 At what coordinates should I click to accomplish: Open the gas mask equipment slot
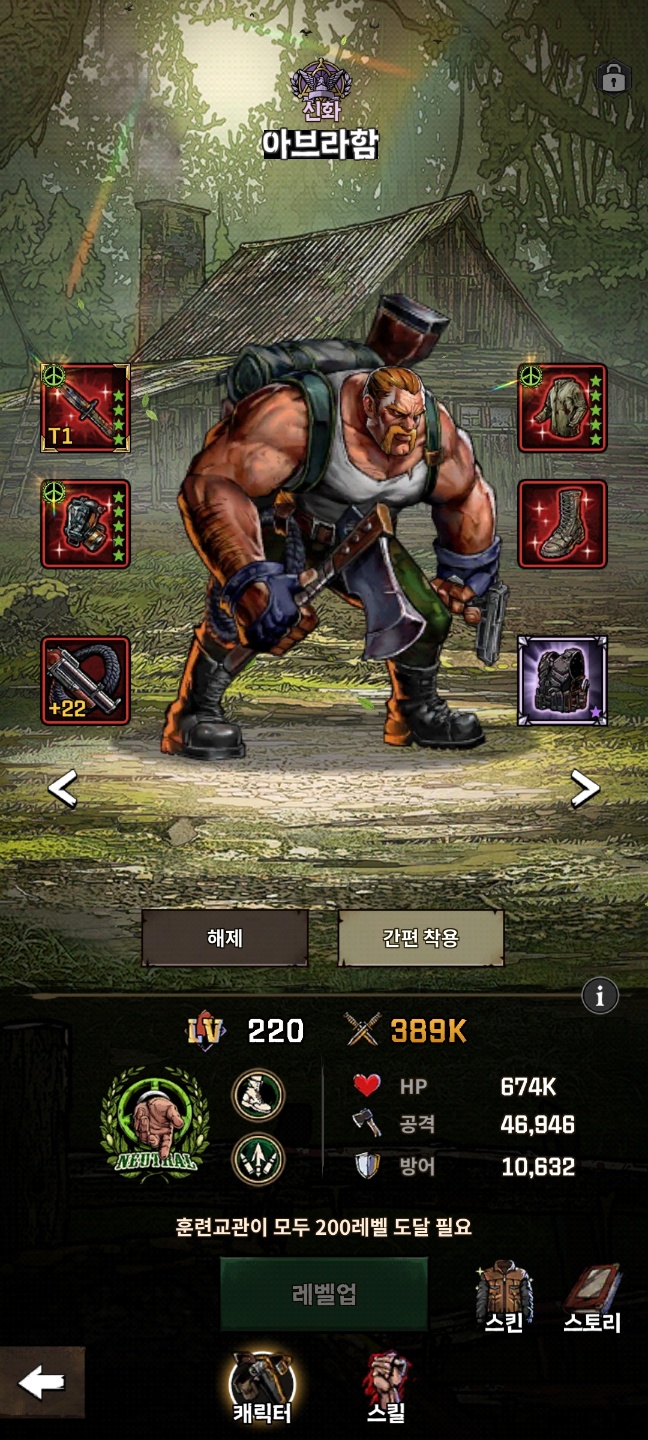click(85, 523)
